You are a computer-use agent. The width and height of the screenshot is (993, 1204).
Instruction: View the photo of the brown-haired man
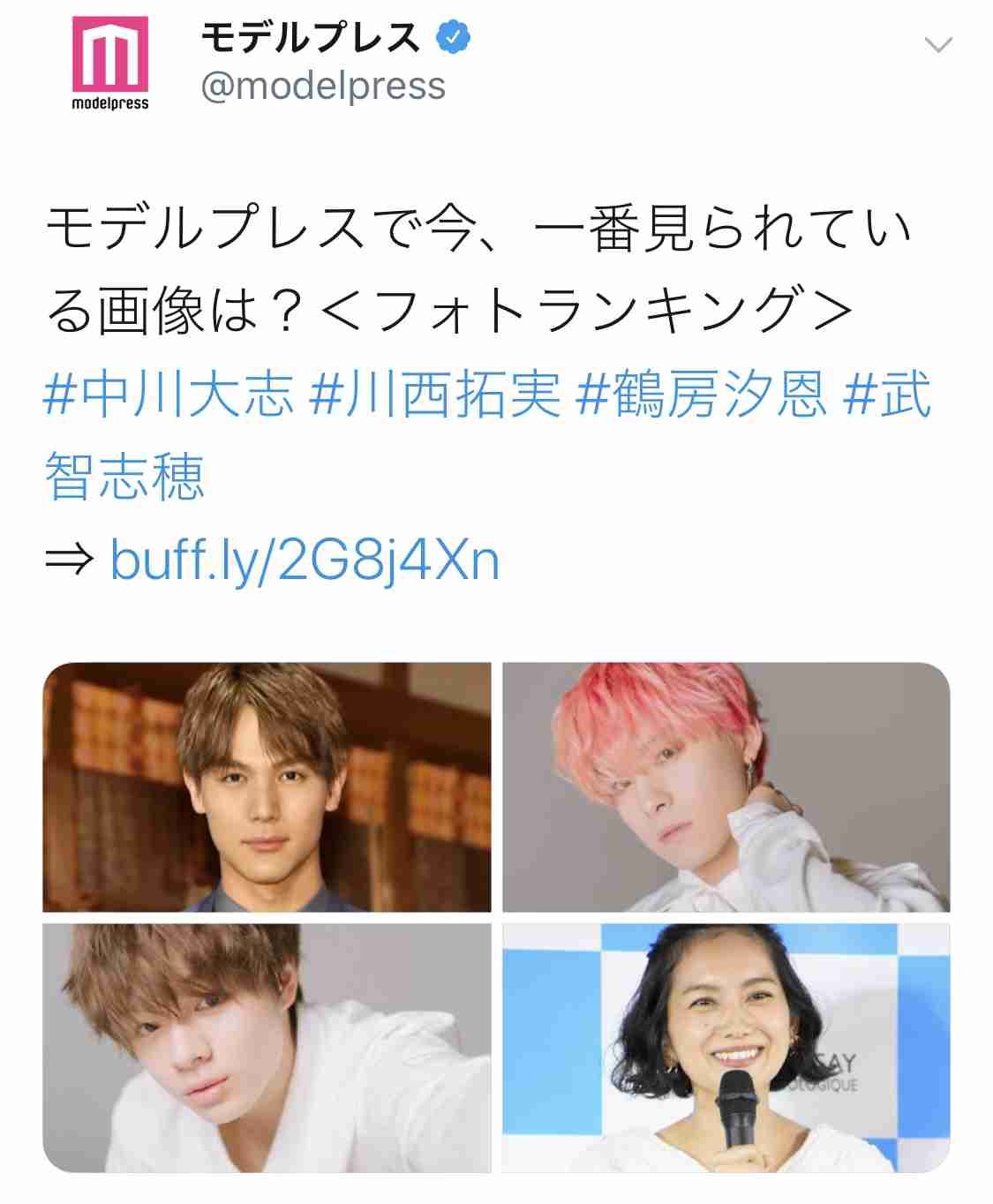[x=267, y=786]
